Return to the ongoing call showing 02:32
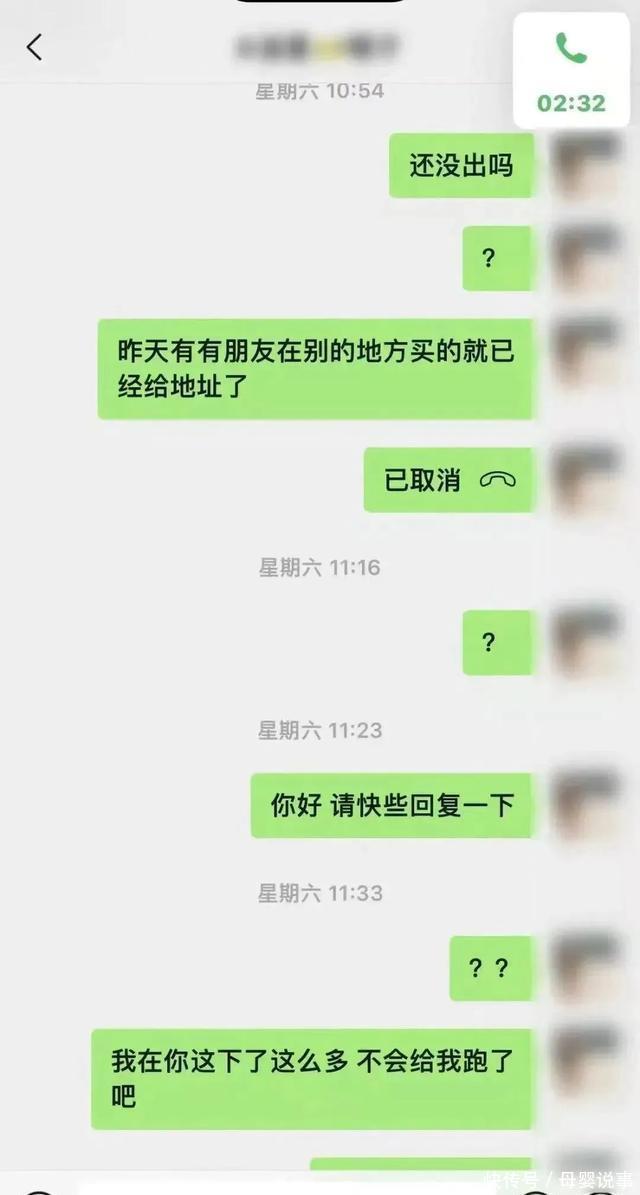 (571, 70)
